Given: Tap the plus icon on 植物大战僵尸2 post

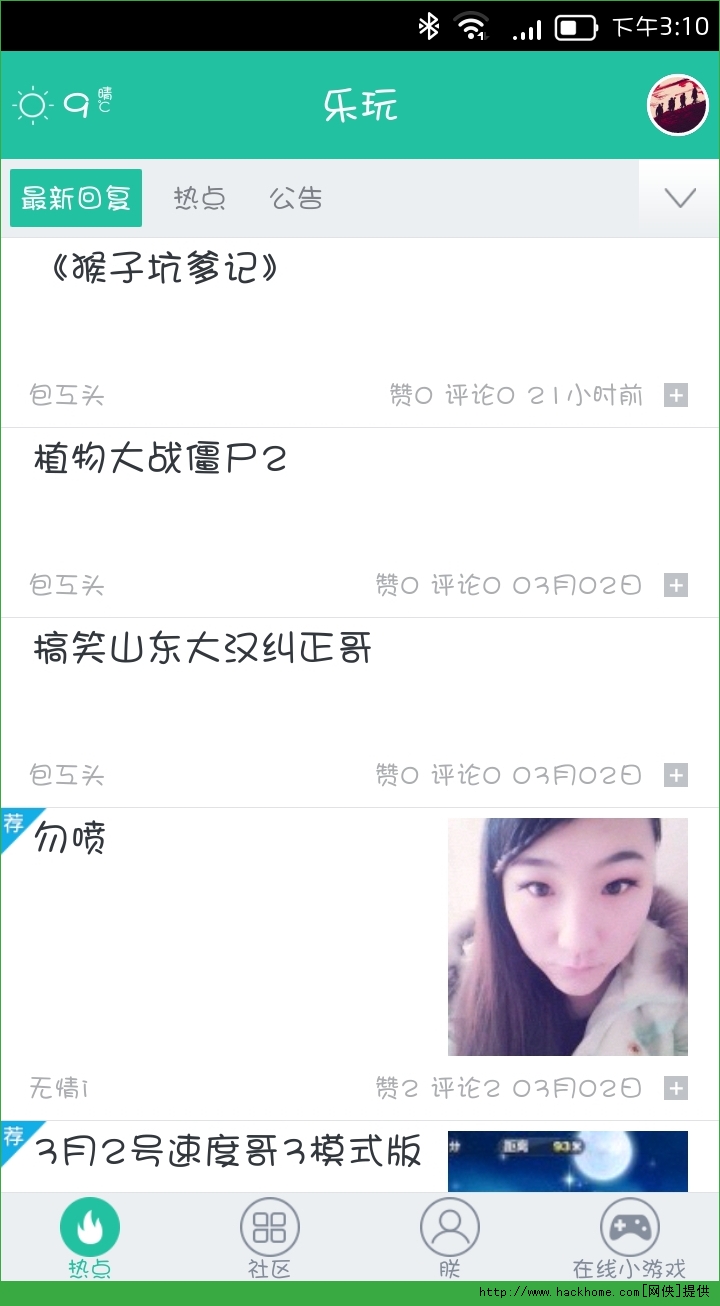Looking at the screenshot, I should point(676,586).
